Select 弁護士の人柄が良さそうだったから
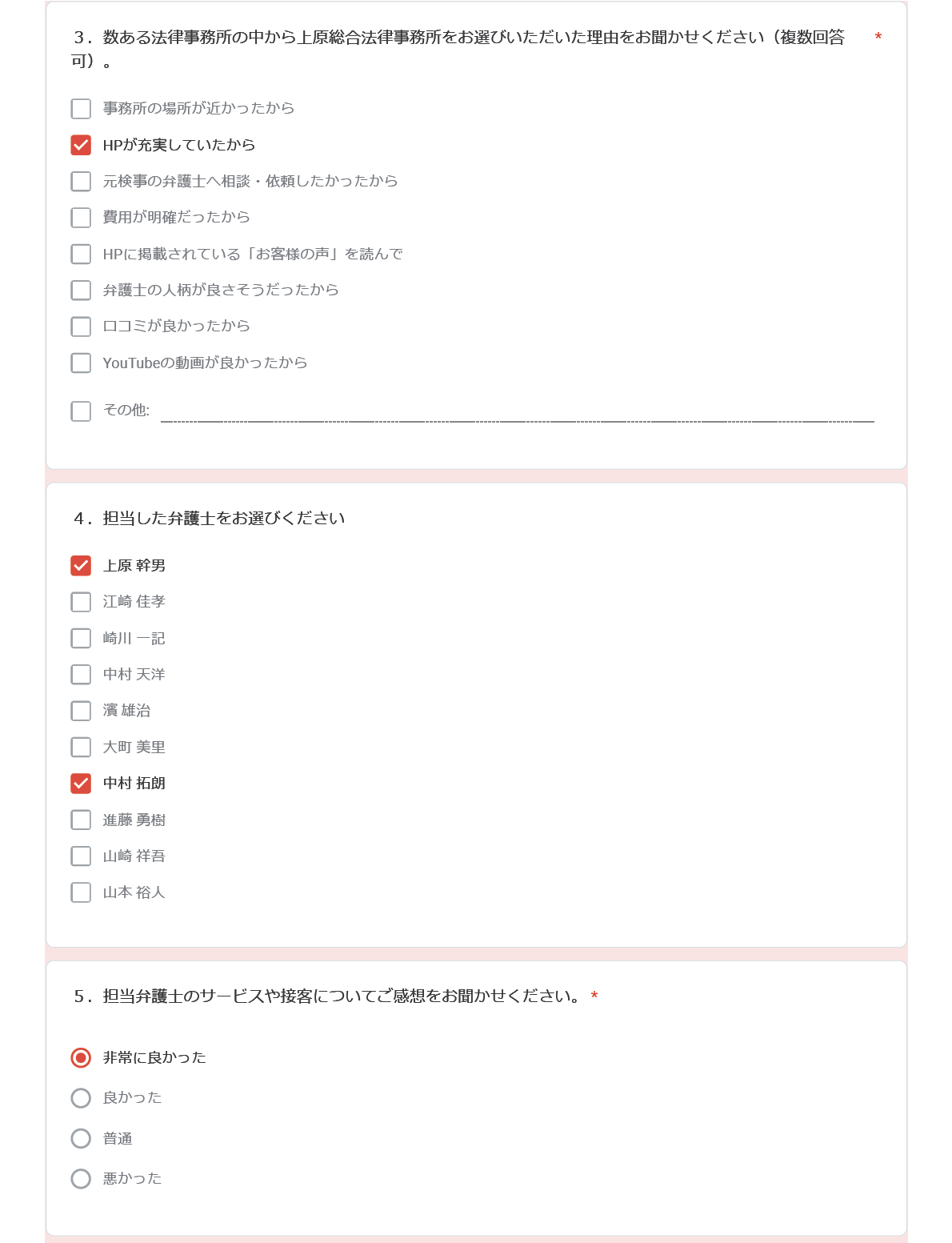This screenshot has width=952, height=1243. (81, 290)
